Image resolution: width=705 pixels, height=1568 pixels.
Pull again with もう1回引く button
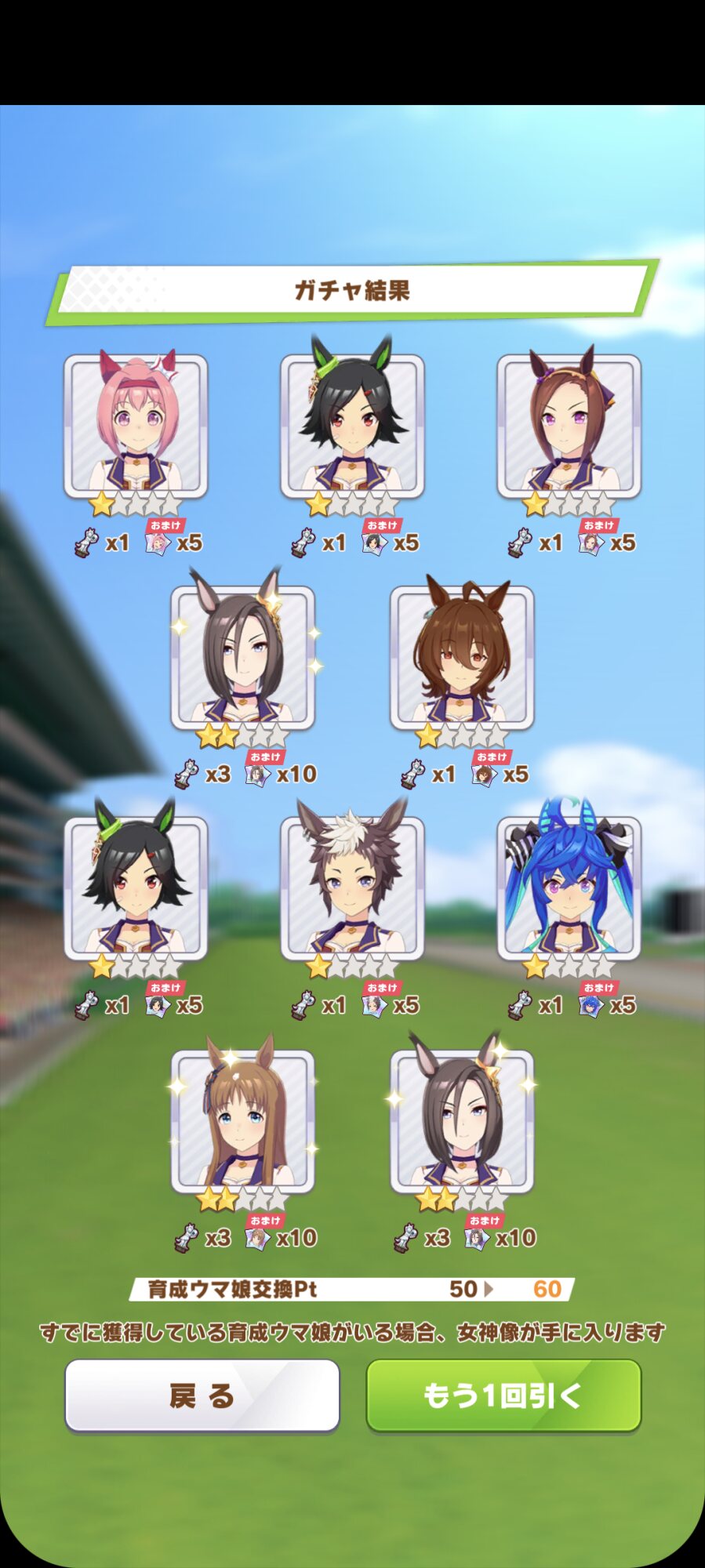click(503, 1395)
